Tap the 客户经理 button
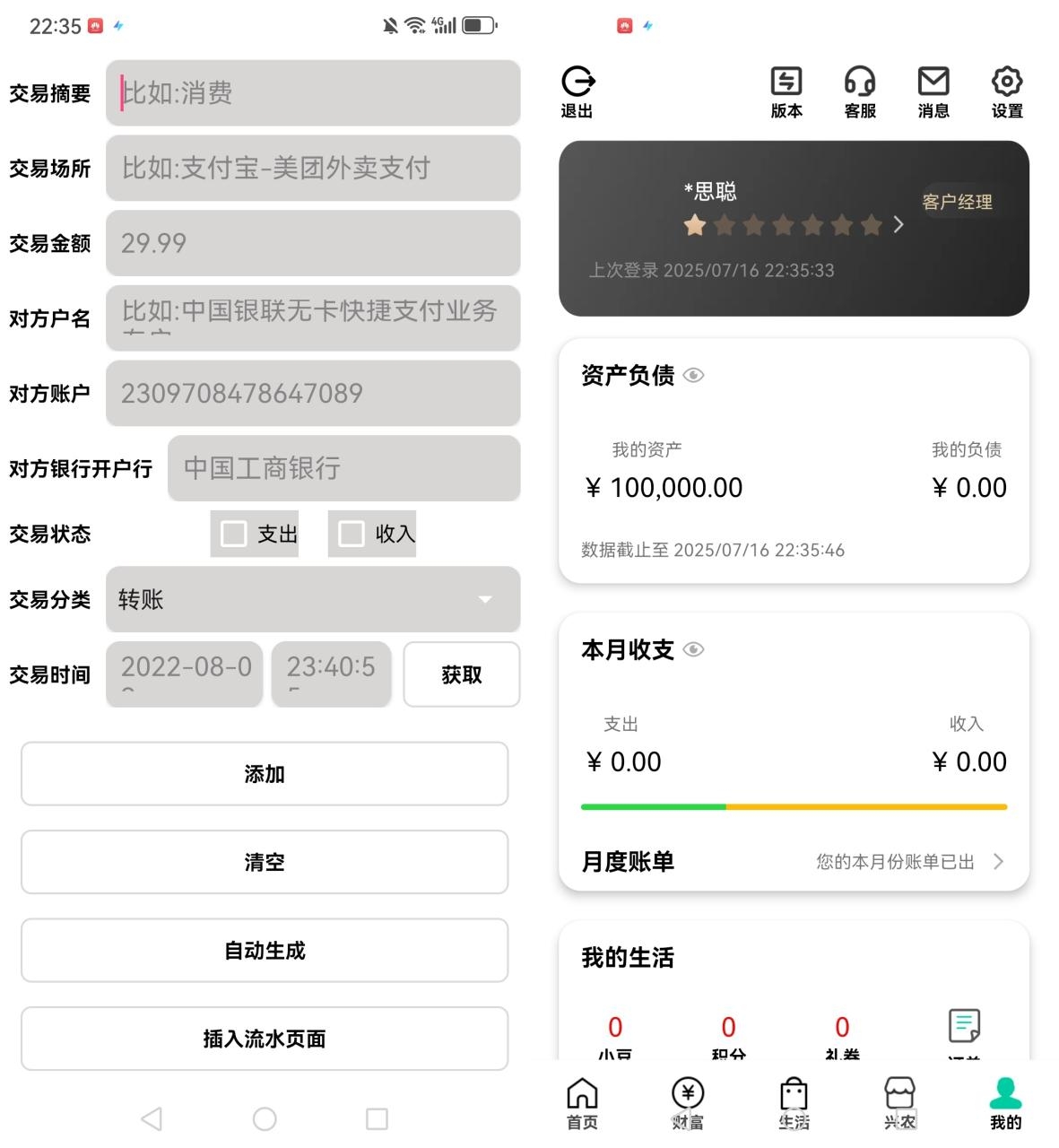The height and width of the screenshot is (1148, 1059). pyautogui.click(x=957, y=202)
